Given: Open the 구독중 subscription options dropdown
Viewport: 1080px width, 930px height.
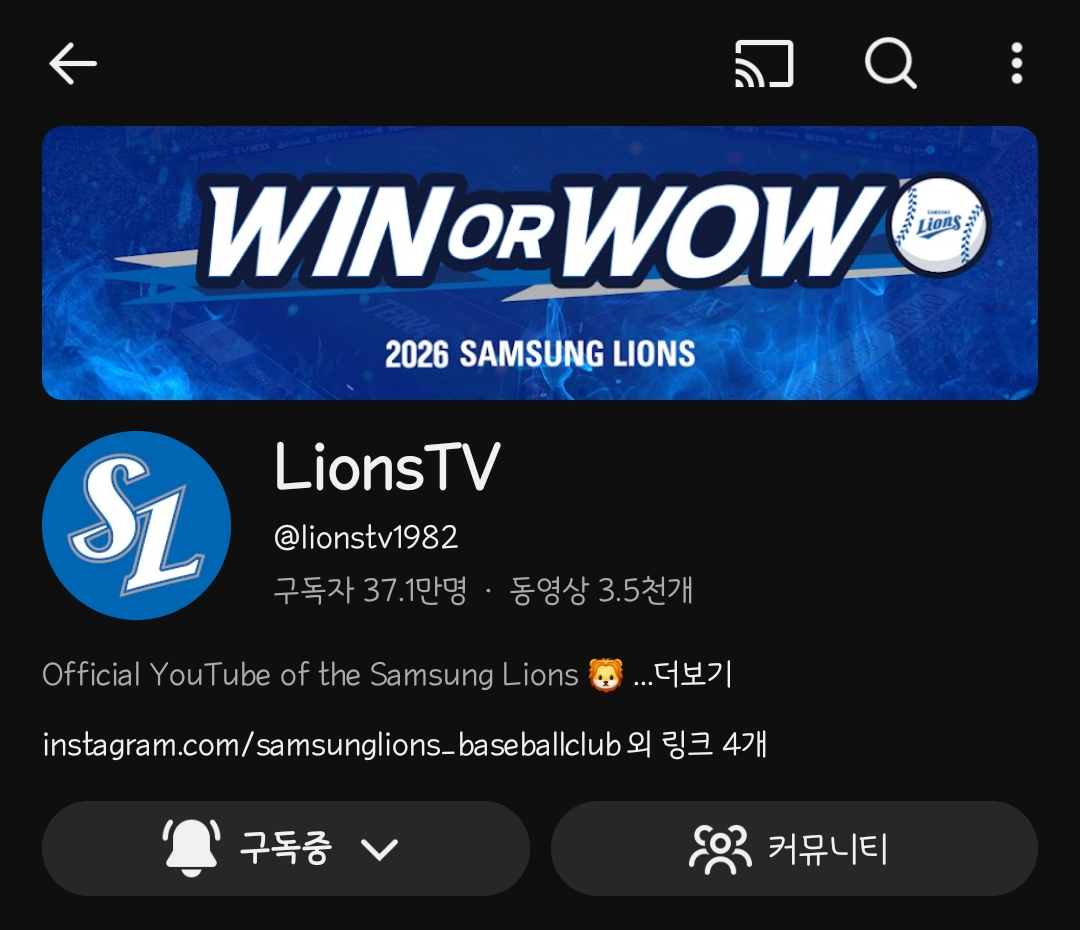Looking at the screenshot, I should [x=286, y=849].
